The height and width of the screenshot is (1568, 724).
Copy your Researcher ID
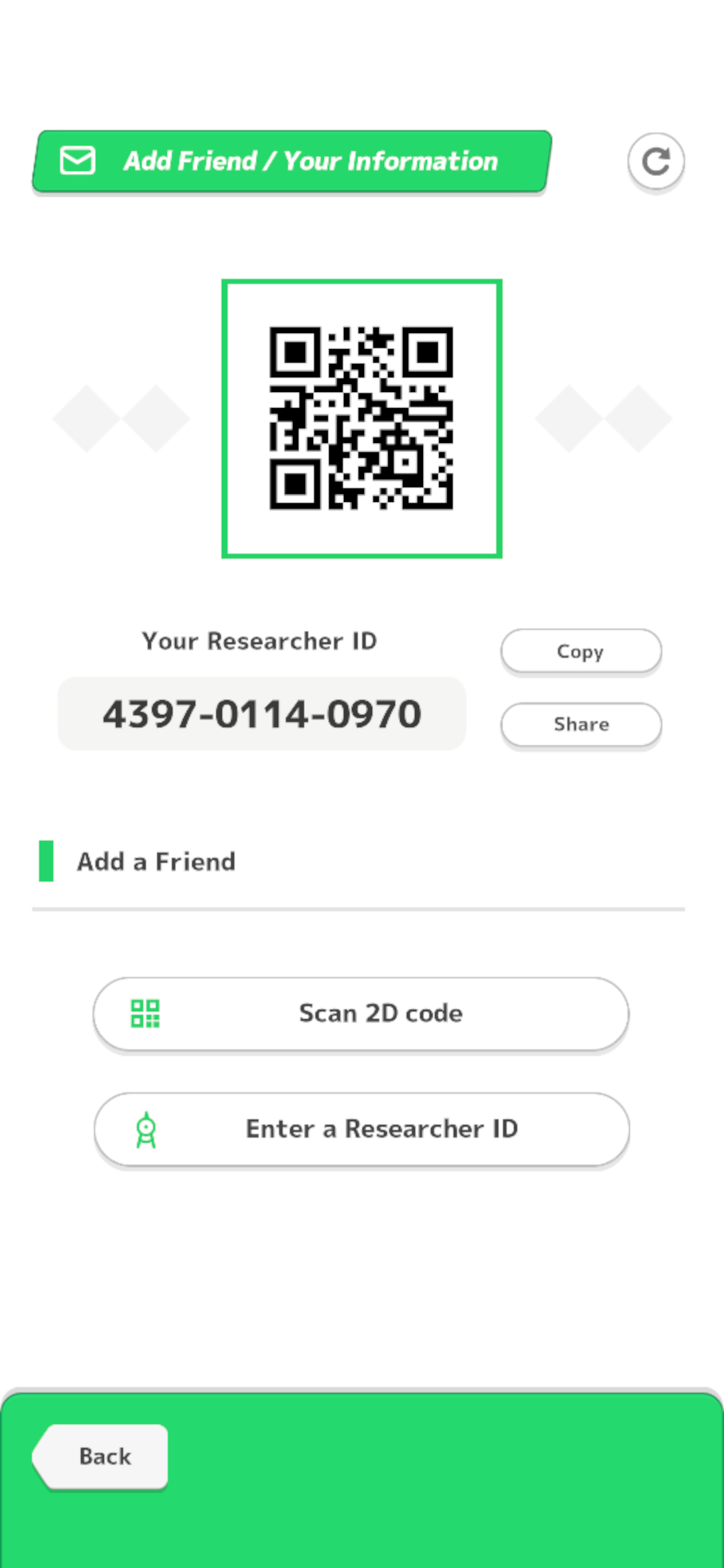581,651
